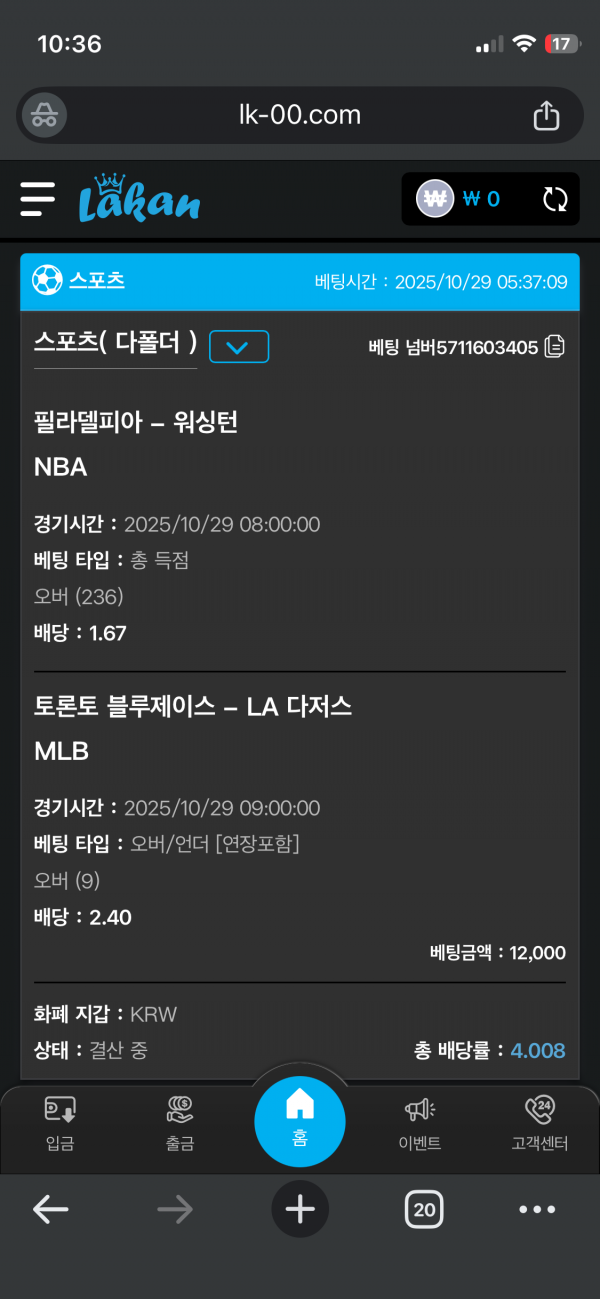Open the private browsing icon in address bar

coord(44,116)
